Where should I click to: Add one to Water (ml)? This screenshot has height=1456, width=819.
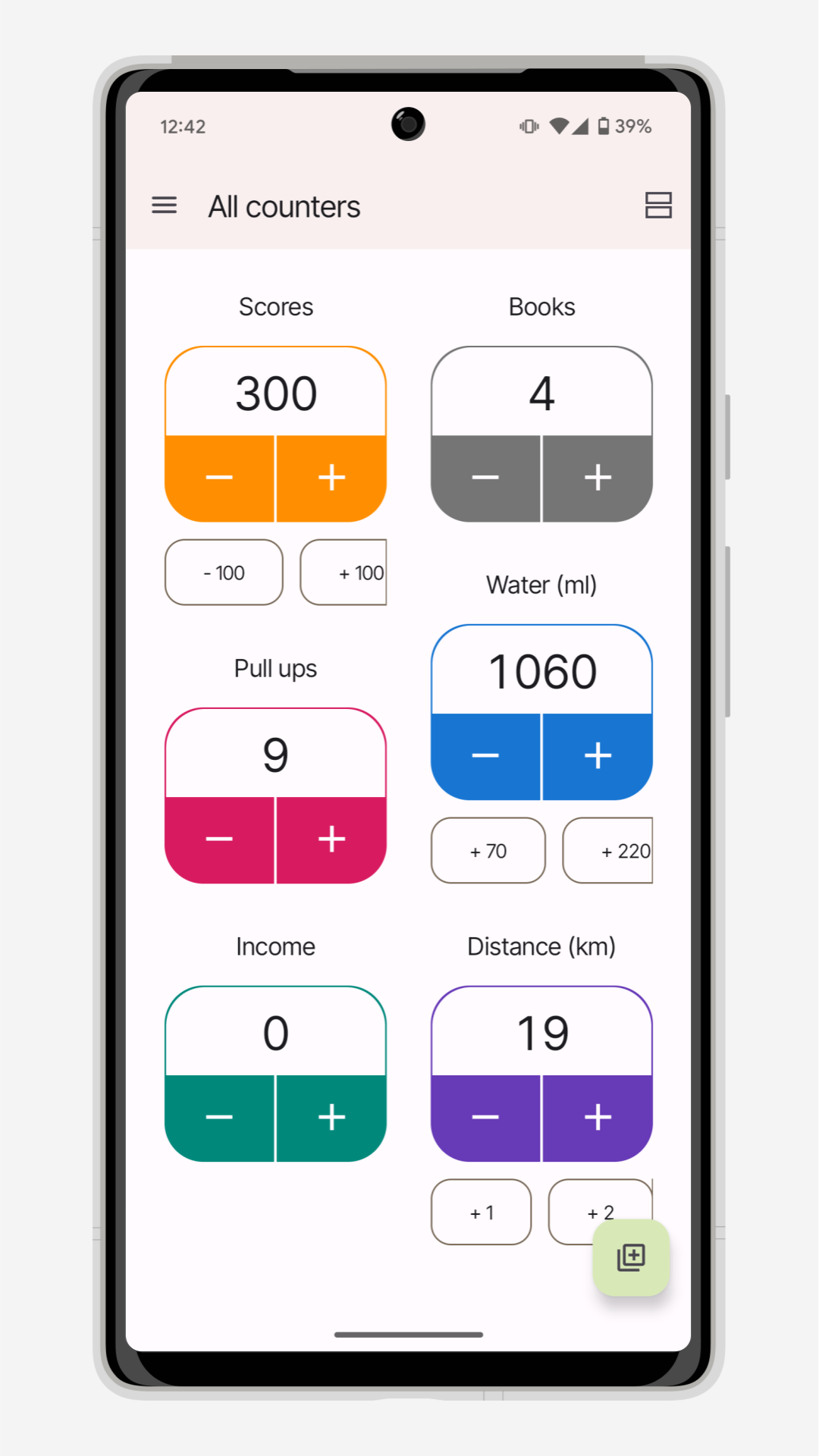coord(598,756)
